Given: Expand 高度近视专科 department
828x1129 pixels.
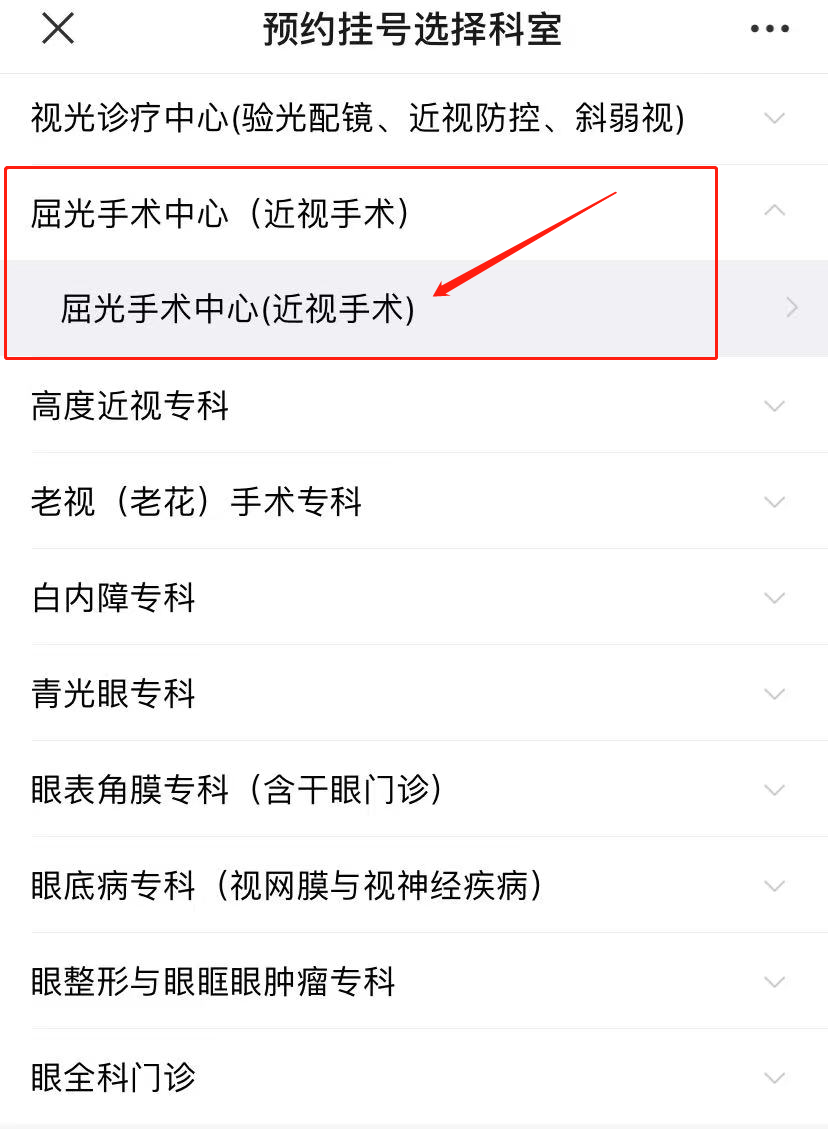Looking at the screenshot, I should pyautogui.click(x=414, y=406).
